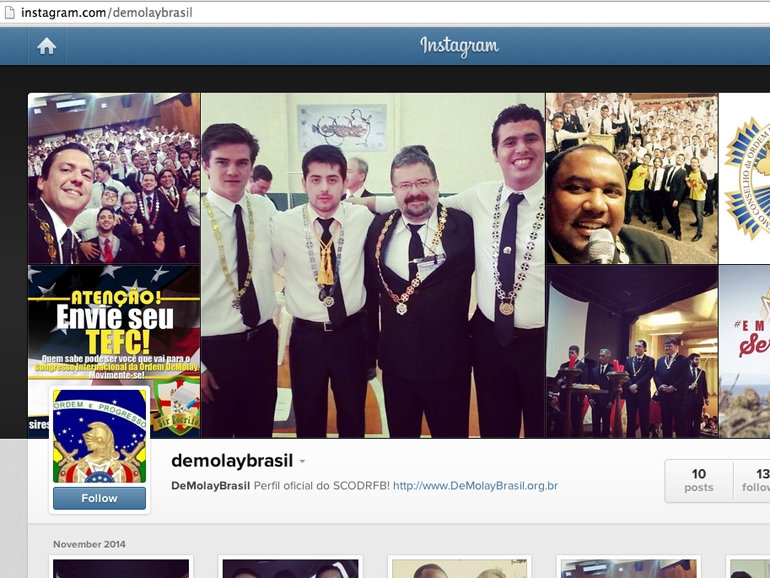Follow the demolaybrasil profile
The height and width of the screenshot is (578, 770).
click(x=99, y=498)
